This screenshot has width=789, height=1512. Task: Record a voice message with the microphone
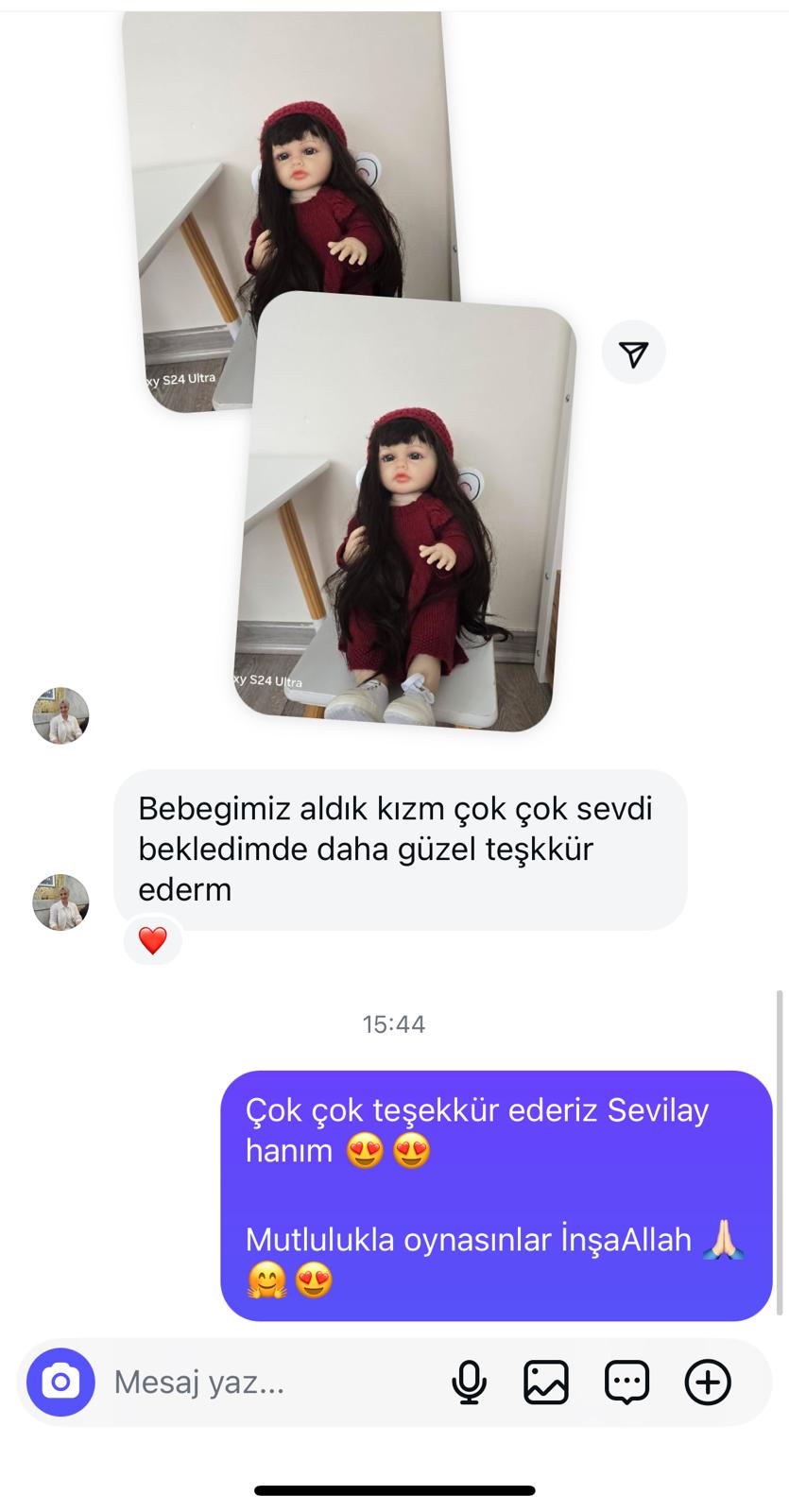click(469, 1383)
